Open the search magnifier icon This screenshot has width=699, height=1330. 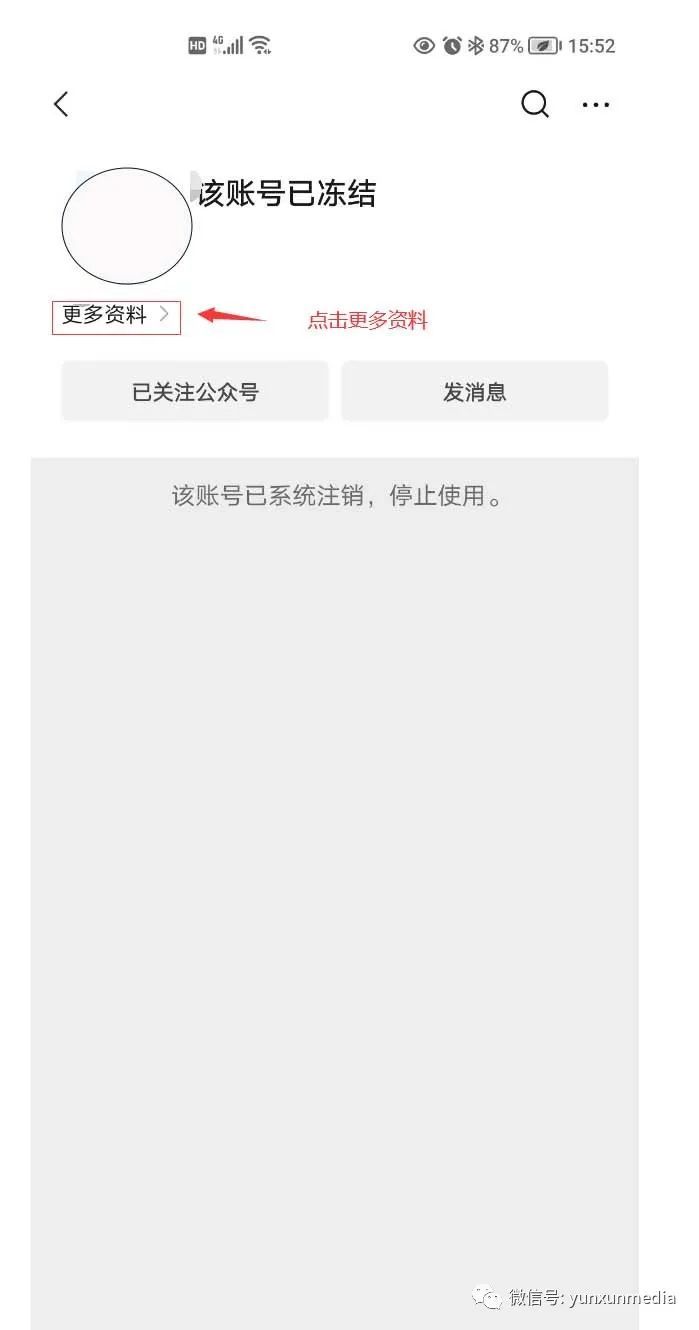point(535,104)
